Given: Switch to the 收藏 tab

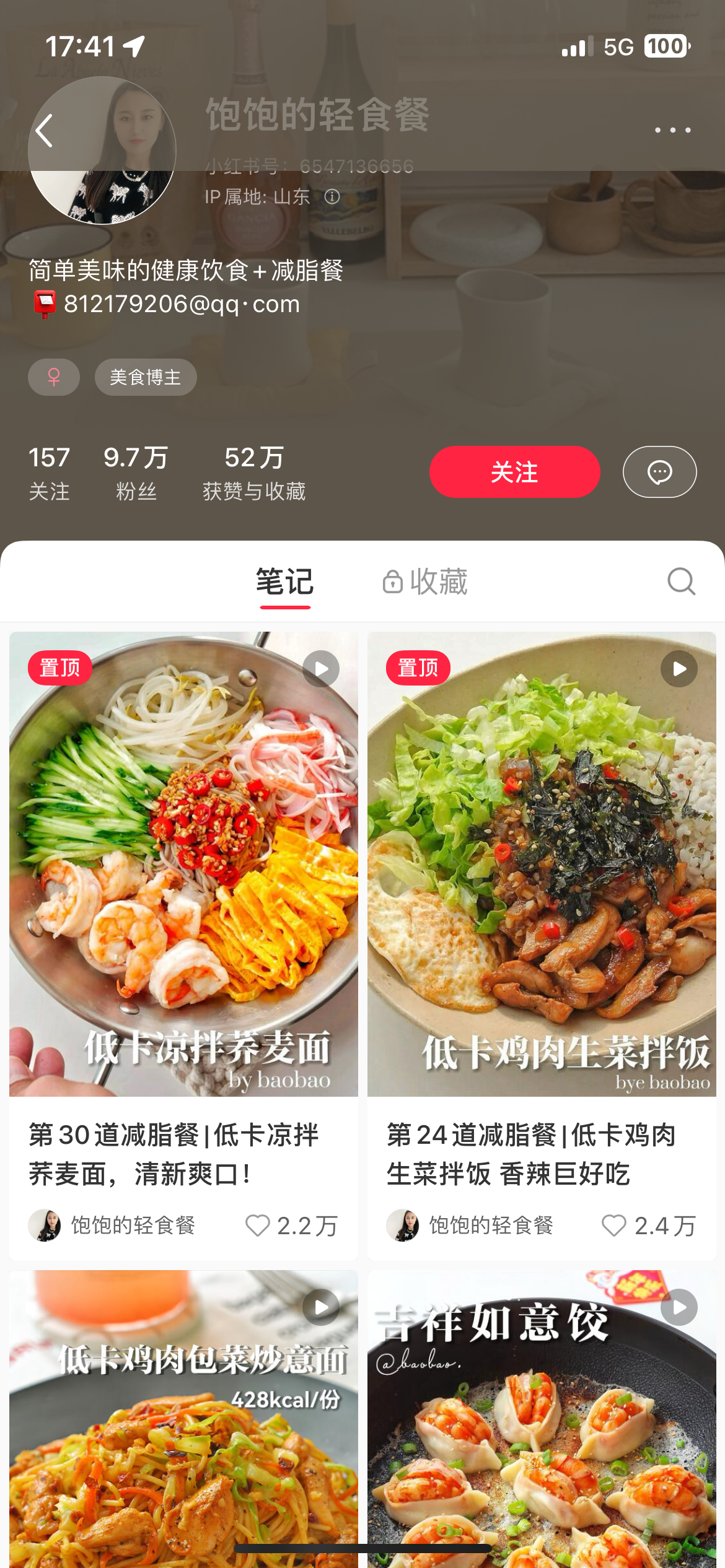Looking at the screenshot, I should tap(425, 581).
